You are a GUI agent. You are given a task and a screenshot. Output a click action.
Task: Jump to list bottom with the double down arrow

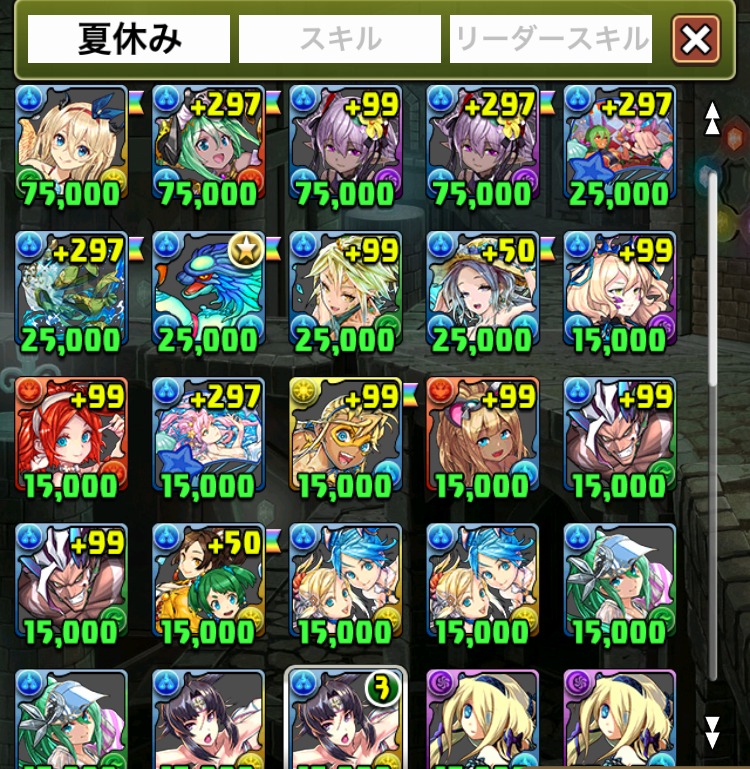click(712, 731)
